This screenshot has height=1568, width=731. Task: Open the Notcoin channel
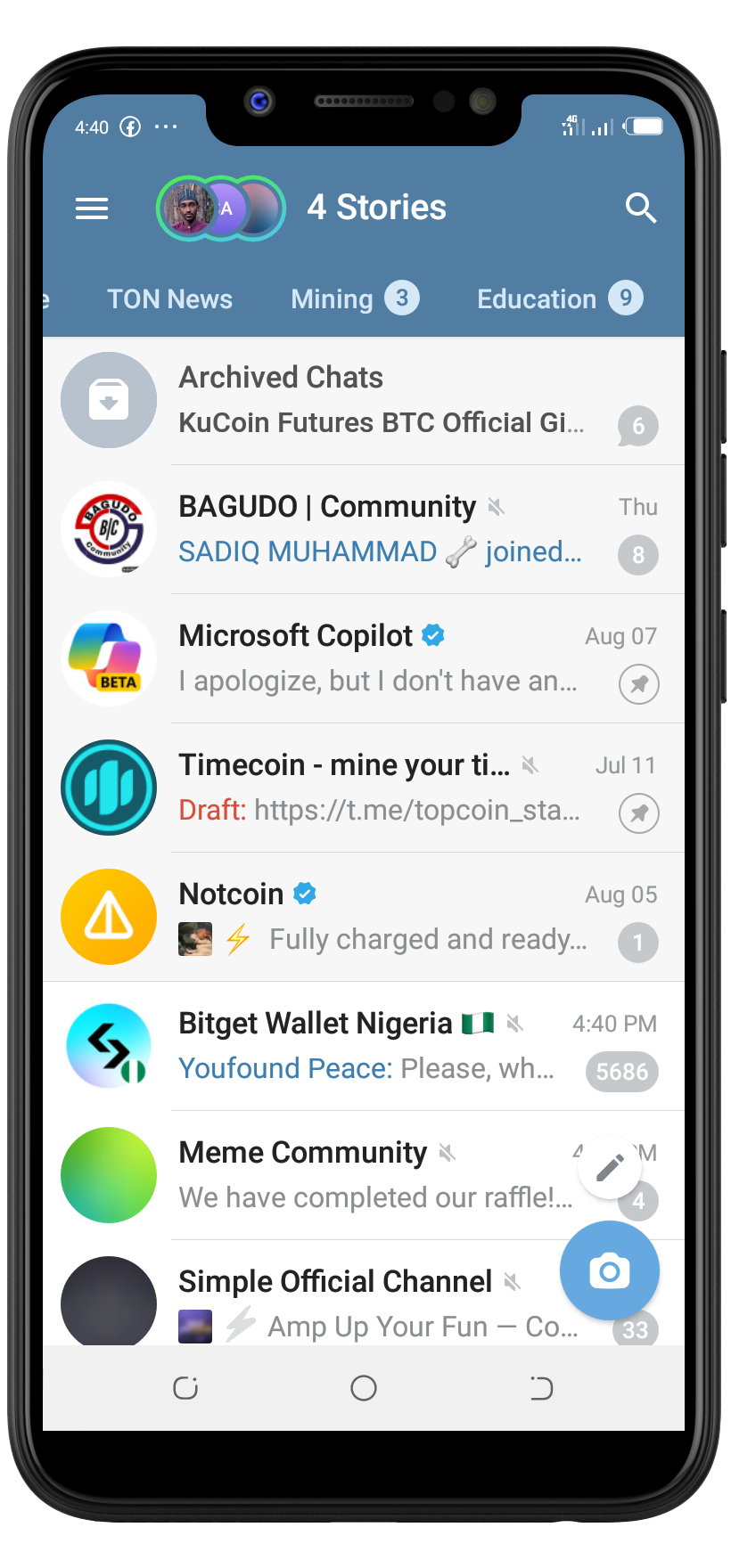click(x=364, y=917)
